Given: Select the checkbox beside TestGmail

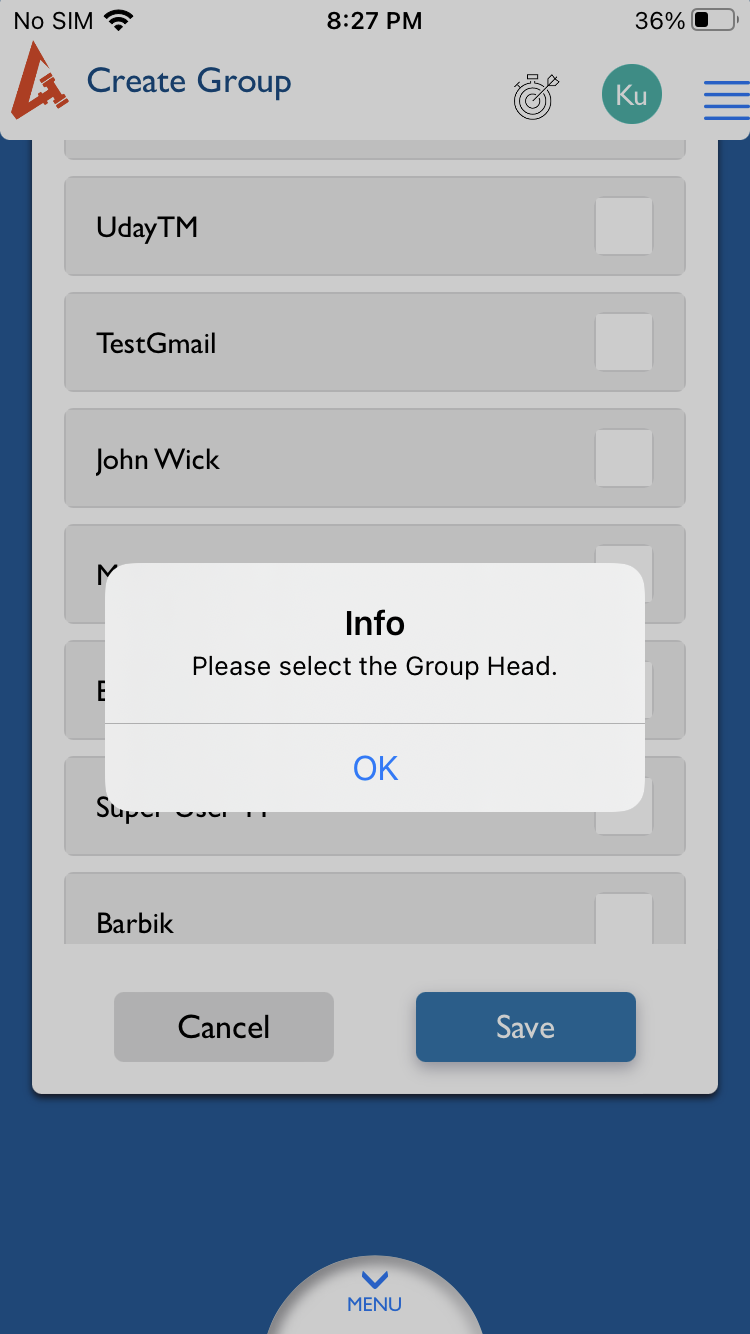Looking at the screenshot, I should [623, 342].
